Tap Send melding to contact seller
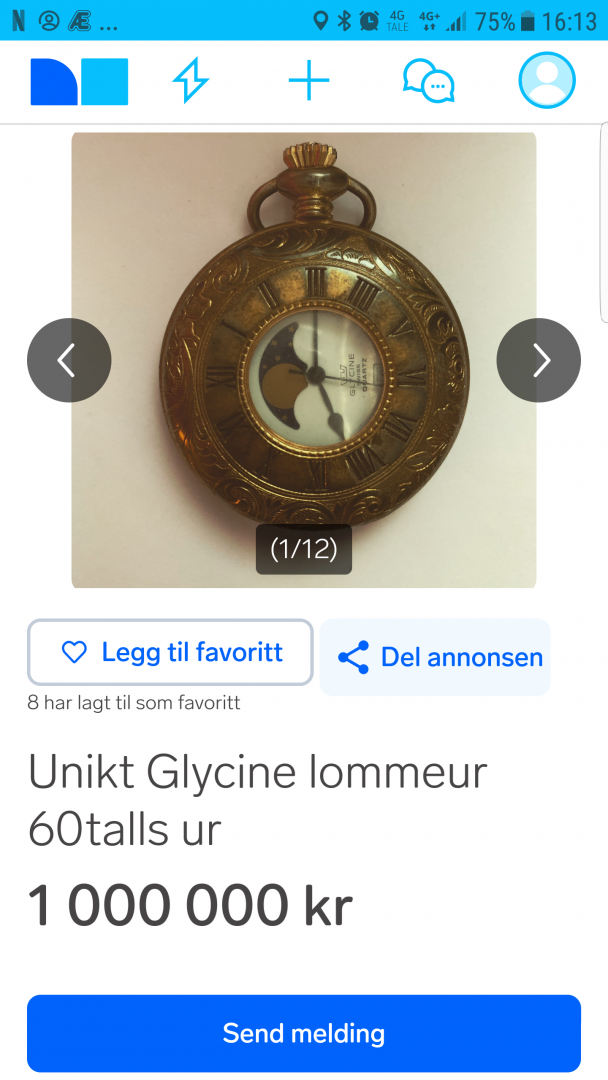This screenshot has height=1080, width=608. (304, 1033)
